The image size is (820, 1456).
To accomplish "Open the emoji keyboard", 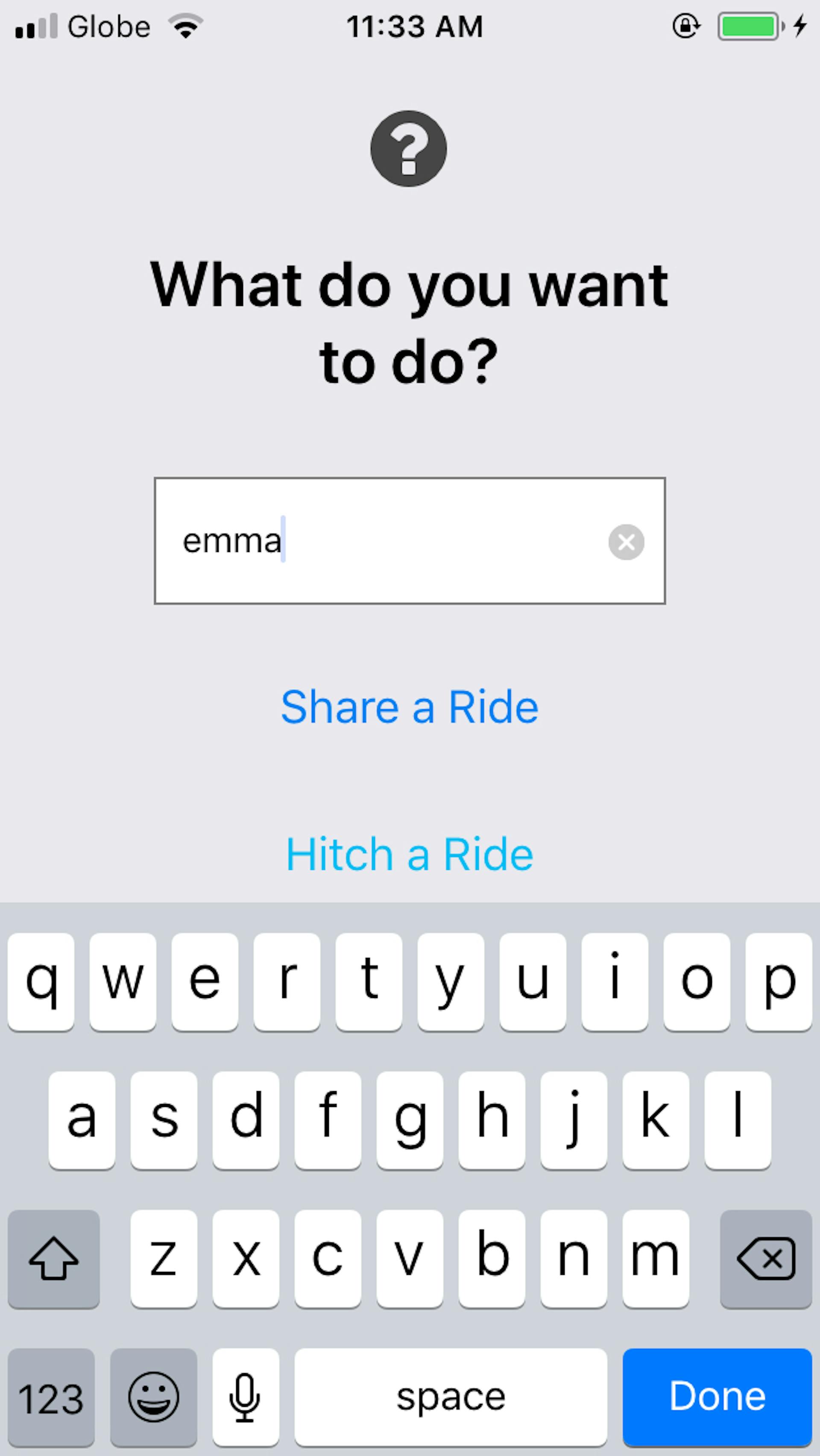I will click(154, 1397).
